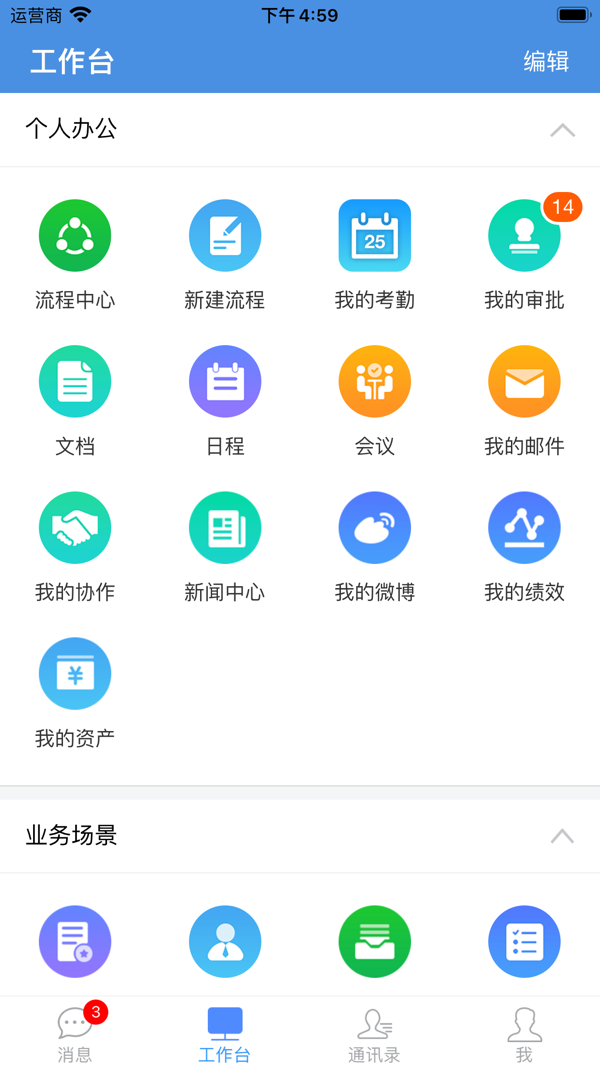Screen dimensions: 600x1067
Task: Check 我的邮件
Action: click(x=525, y=382)
